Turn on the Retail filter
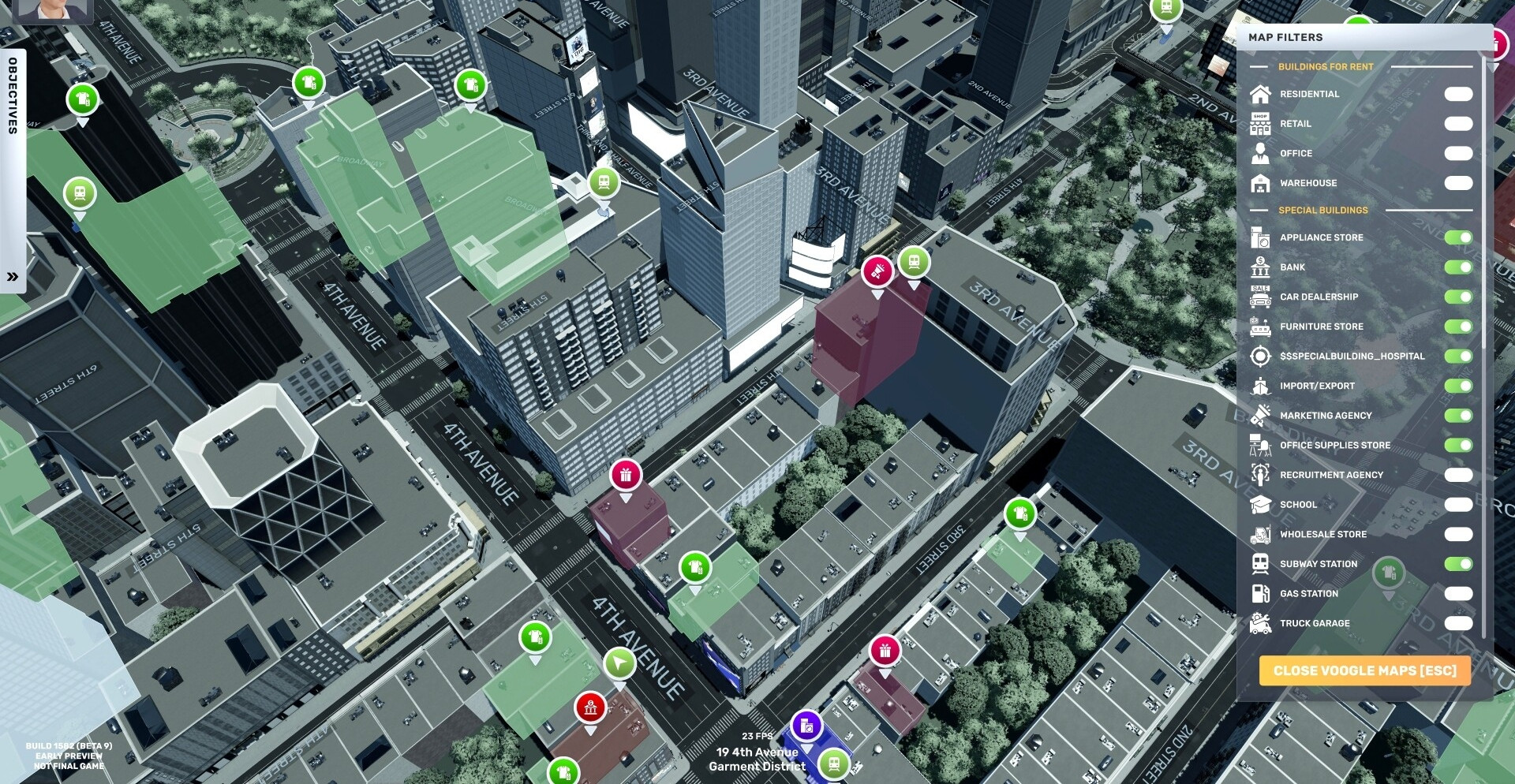This screenshot has height=784, width=1515. point(1457,124)
